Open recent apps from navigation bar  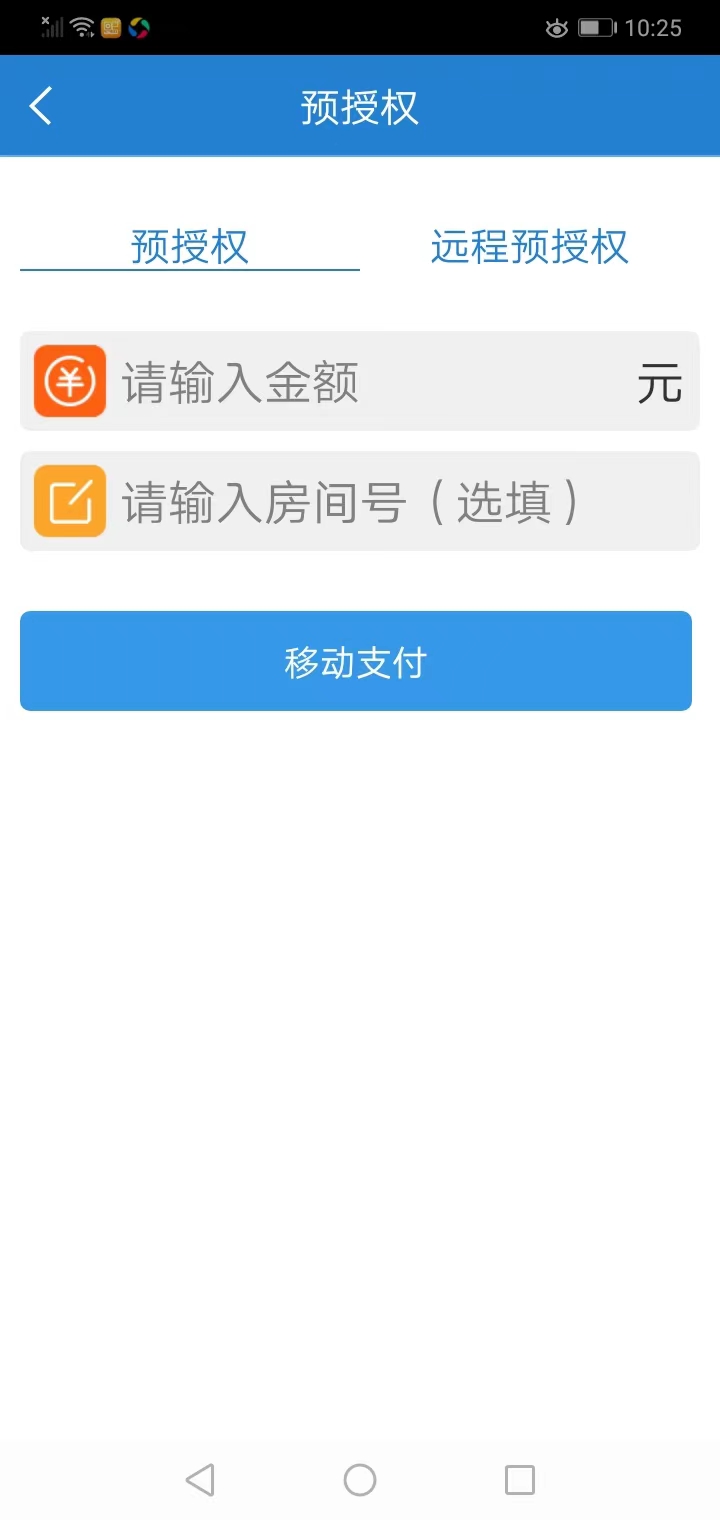pyautogui.click(x=520, y=1480)
